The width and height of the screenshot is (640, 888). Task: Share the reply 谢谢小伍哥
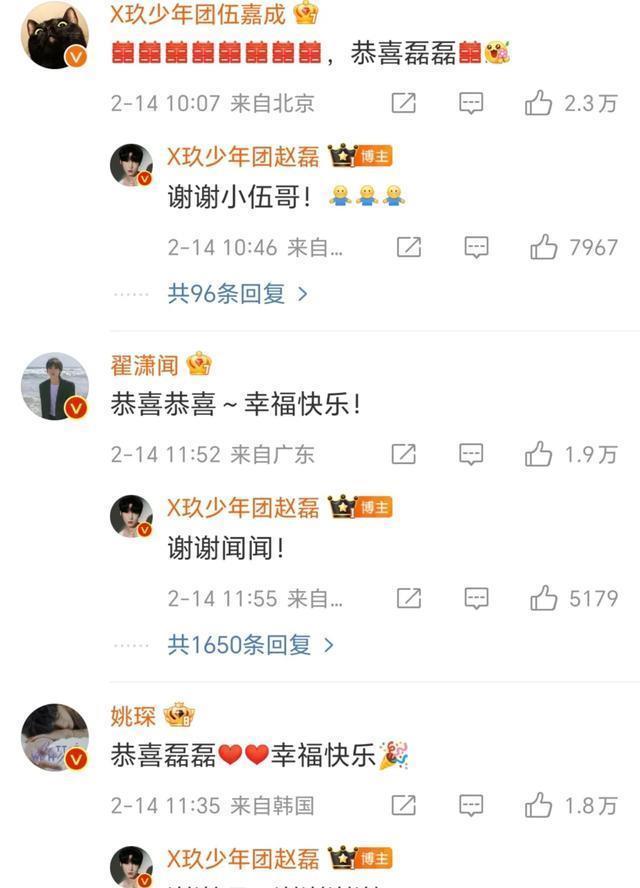(409, 246)
